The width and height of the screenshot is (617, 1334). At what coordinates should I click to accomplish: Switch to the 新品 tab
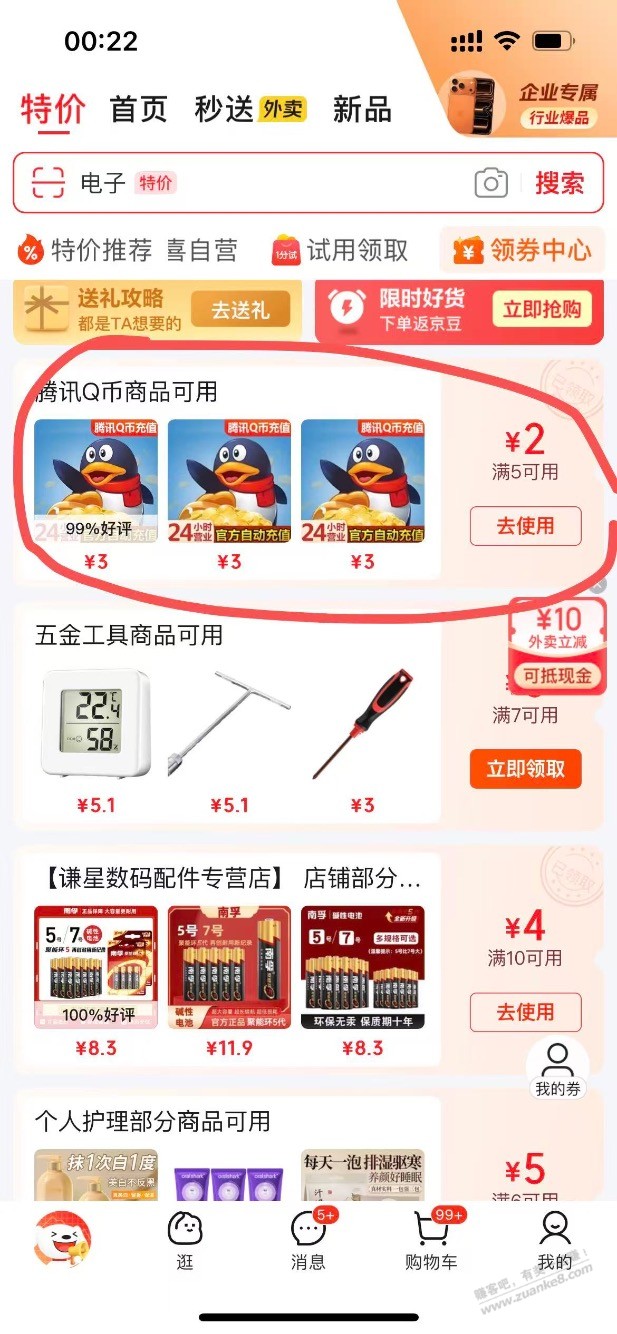click(362, 109)
